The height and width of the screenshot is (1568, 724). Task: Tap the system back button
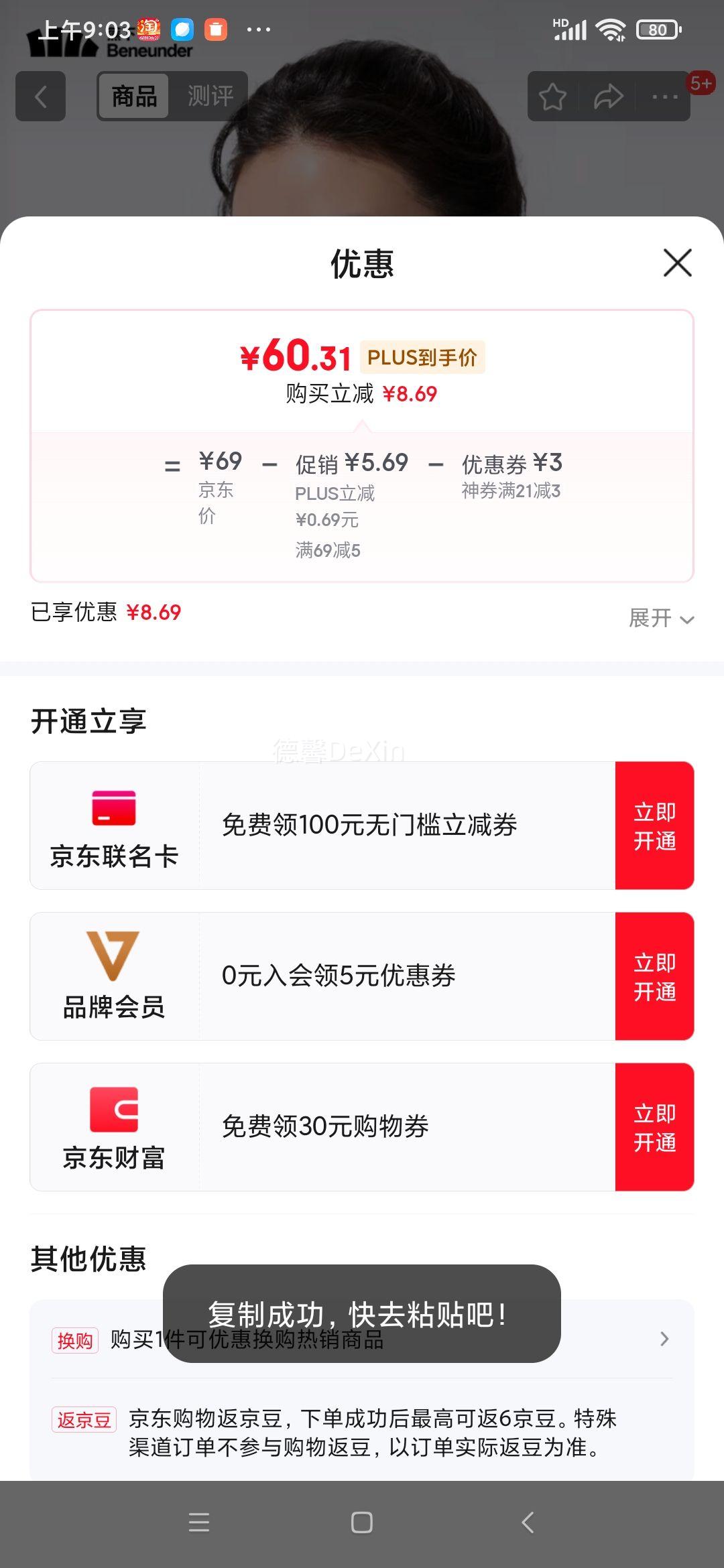pos(528,1522)
